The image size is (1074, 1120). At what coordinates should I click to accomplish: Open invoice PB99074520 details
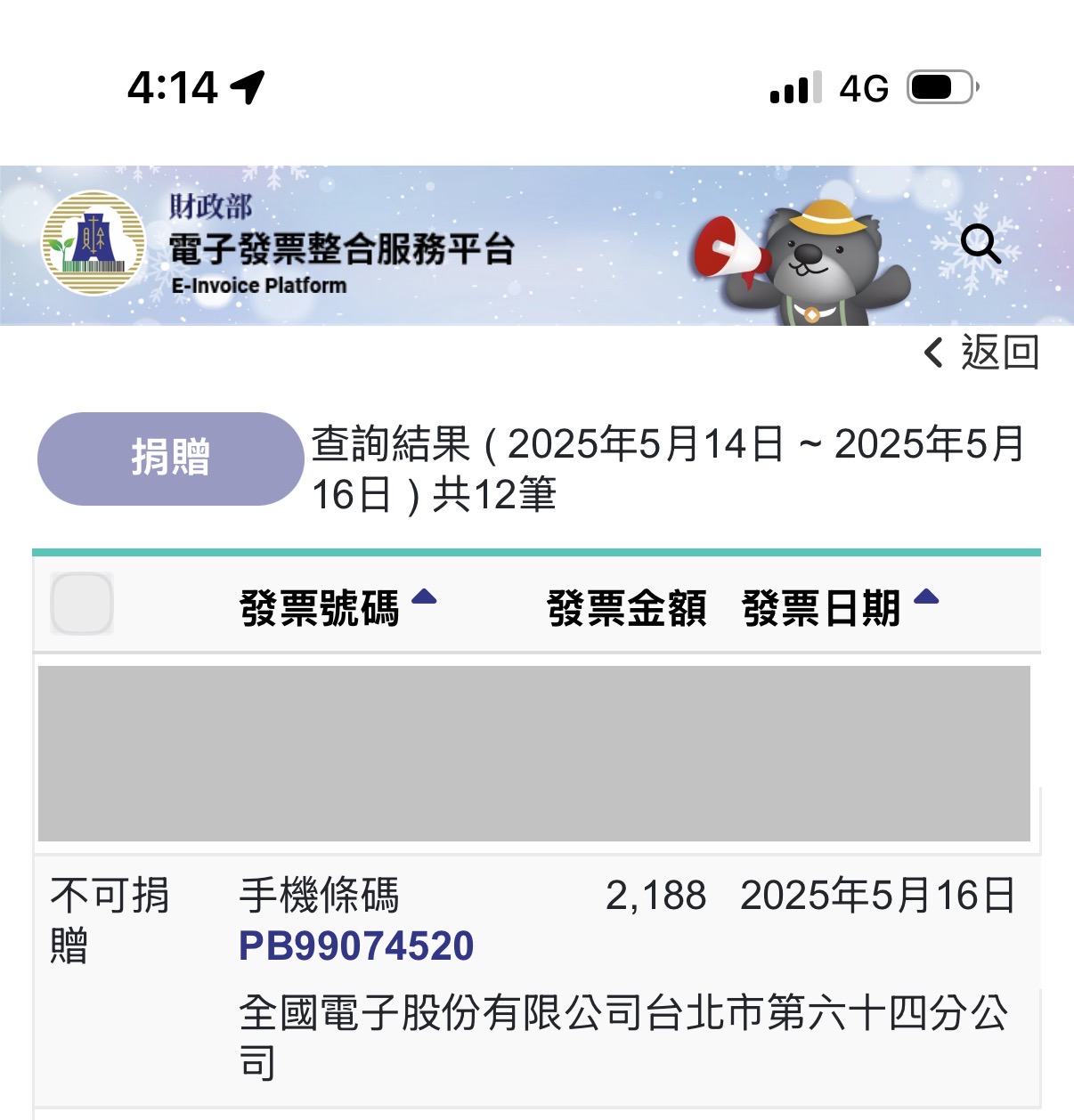click(356, 946)
